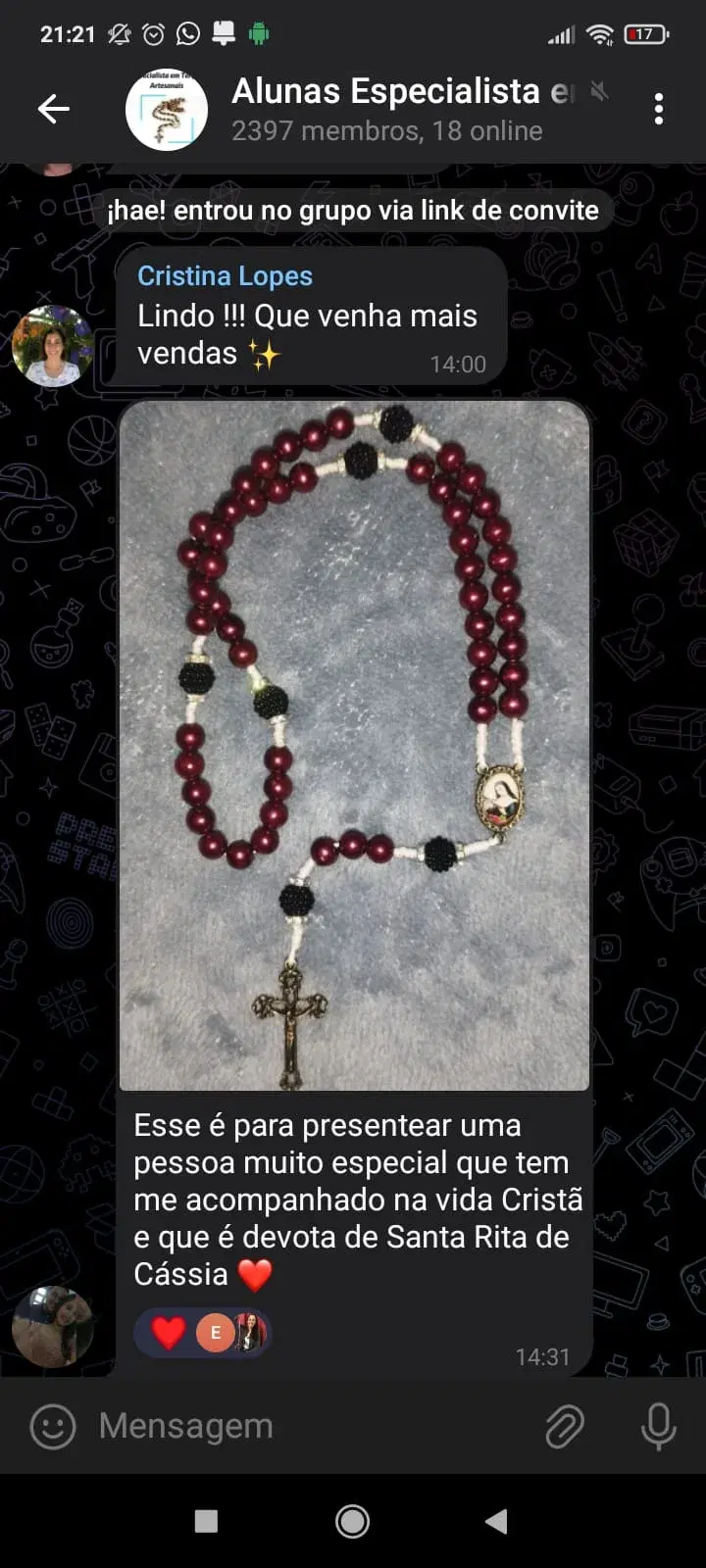View Cristina Lopes' avatar profile

[53, 345]
